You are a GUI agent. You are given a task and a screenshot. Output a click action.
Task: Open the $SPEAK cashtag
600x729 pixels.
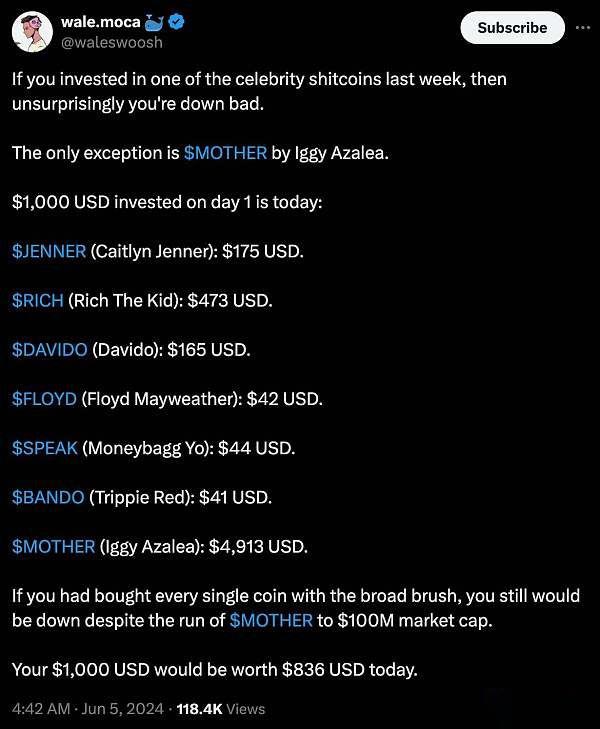45,448
